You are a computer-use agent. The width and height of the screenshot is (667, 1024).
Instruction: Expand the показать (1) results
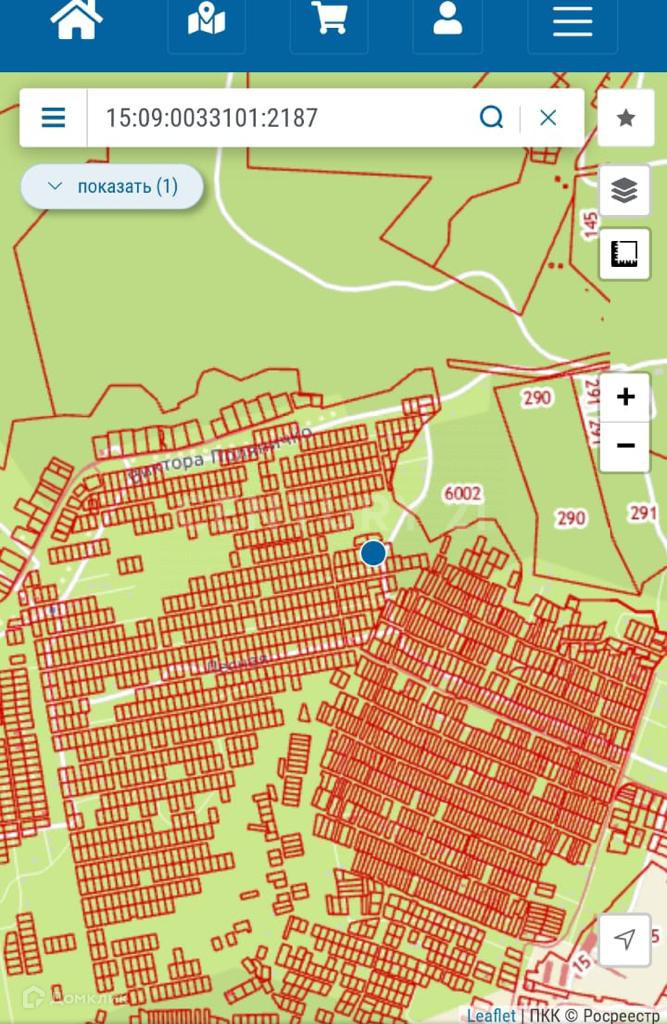[x=112, y=187]
